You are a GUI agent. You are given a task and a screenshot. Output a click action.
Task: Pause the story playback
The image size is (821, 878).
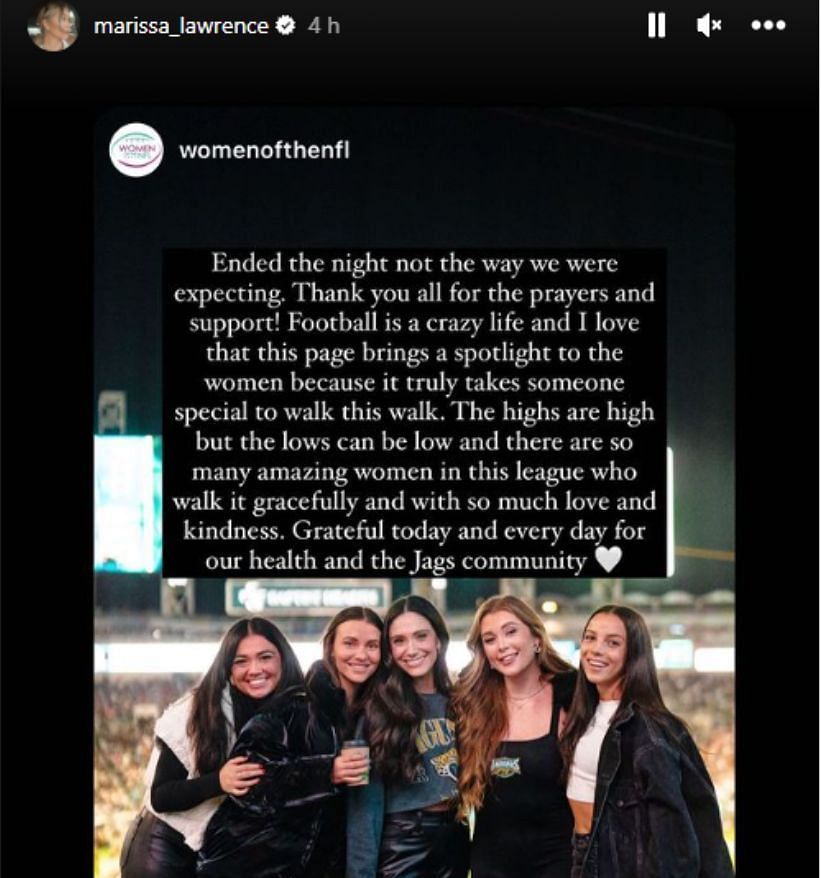[x=656, y=26]
